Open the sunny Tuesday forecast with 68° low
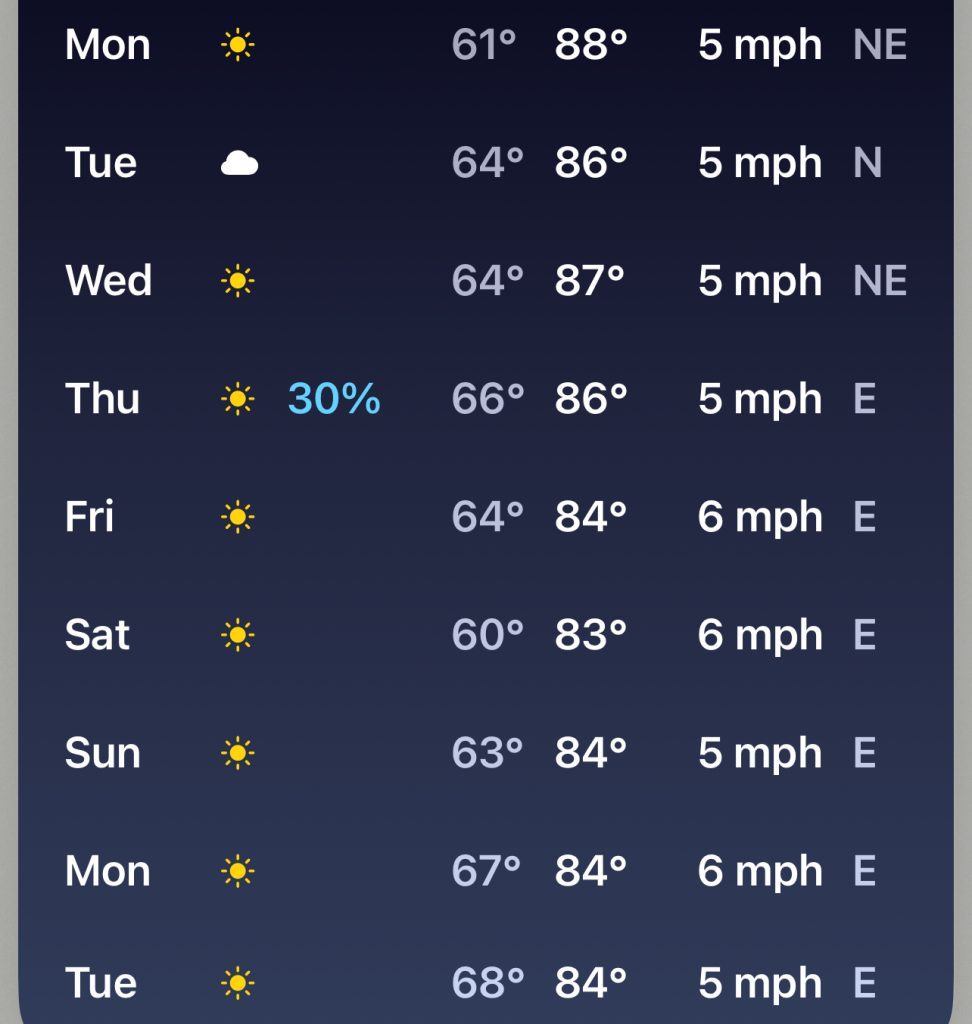The image size is (972, 1024). click(x=486, y=983)
